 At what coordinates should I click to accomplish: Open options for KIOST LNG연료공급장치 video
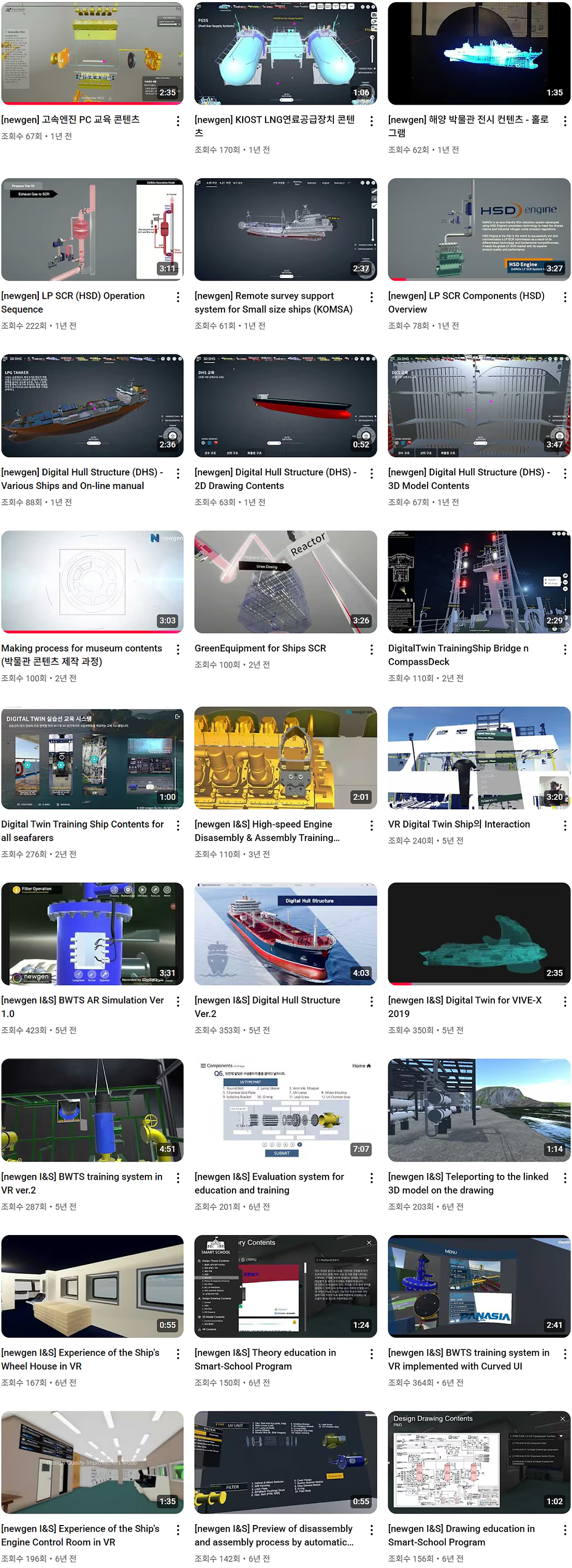371,121
